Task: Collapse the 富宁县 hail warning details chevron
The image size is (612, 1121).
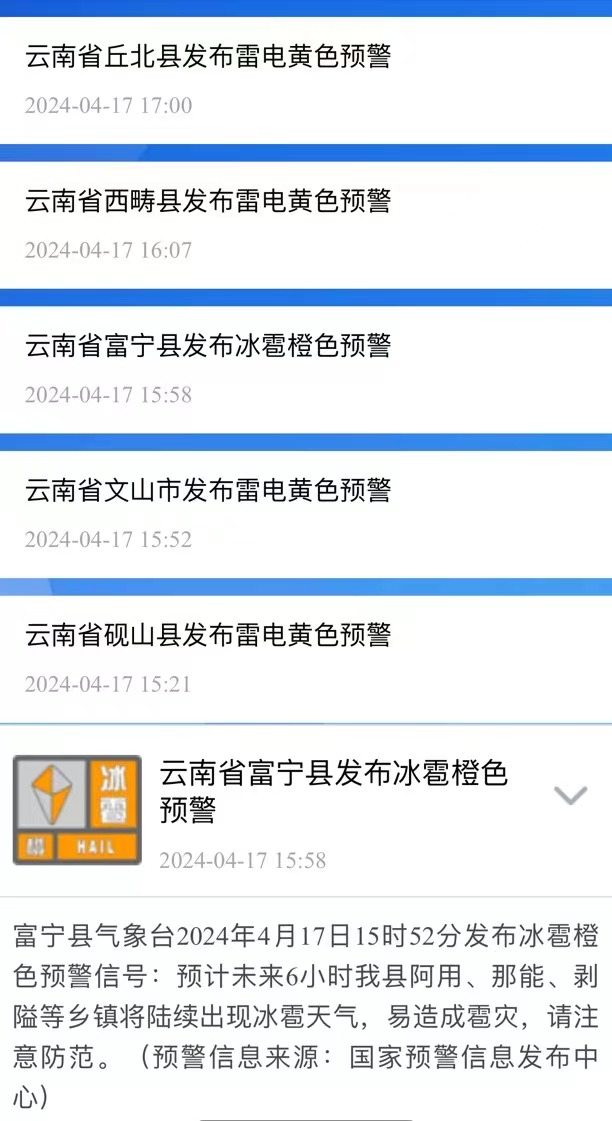Action: [x=570, y=796]
